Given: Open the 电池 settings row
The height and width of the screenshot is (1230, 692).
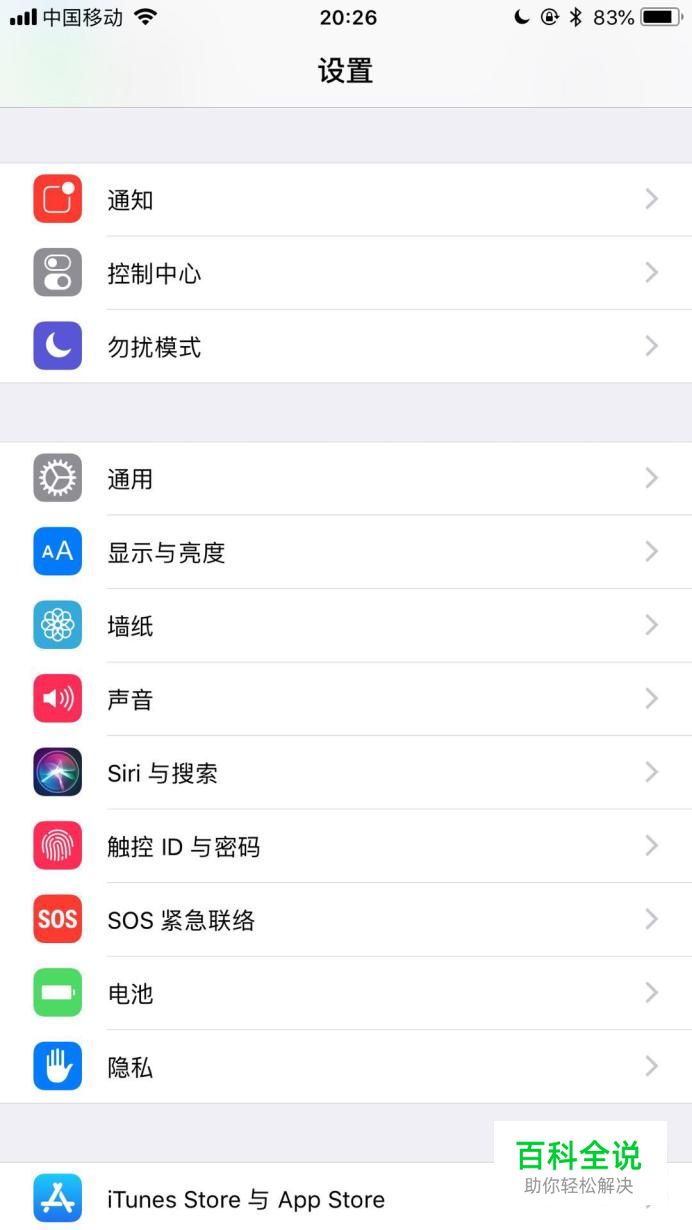Looking at the screenshot, I should [x=345, y=994].
